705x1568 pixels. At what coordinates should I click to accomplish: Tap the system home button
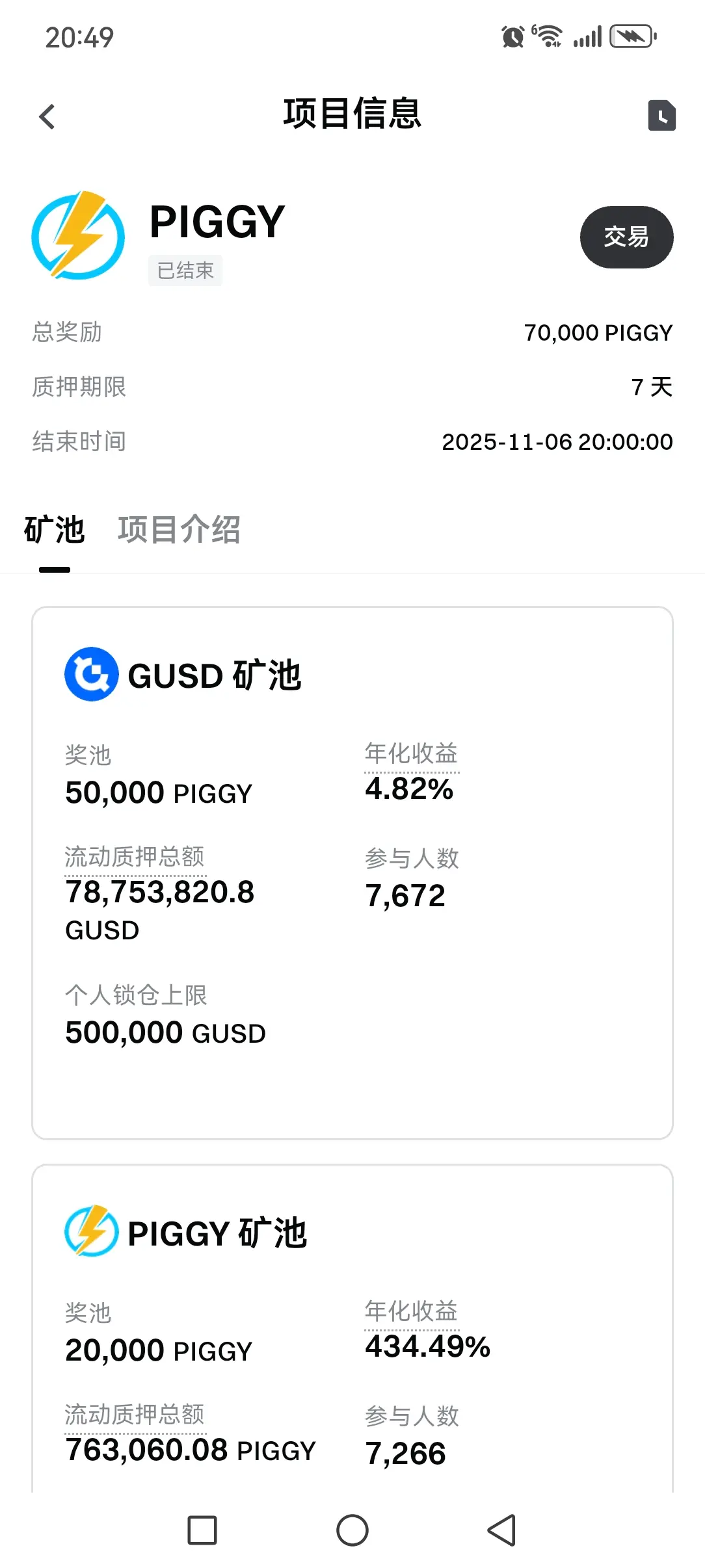coord(352,1530)
